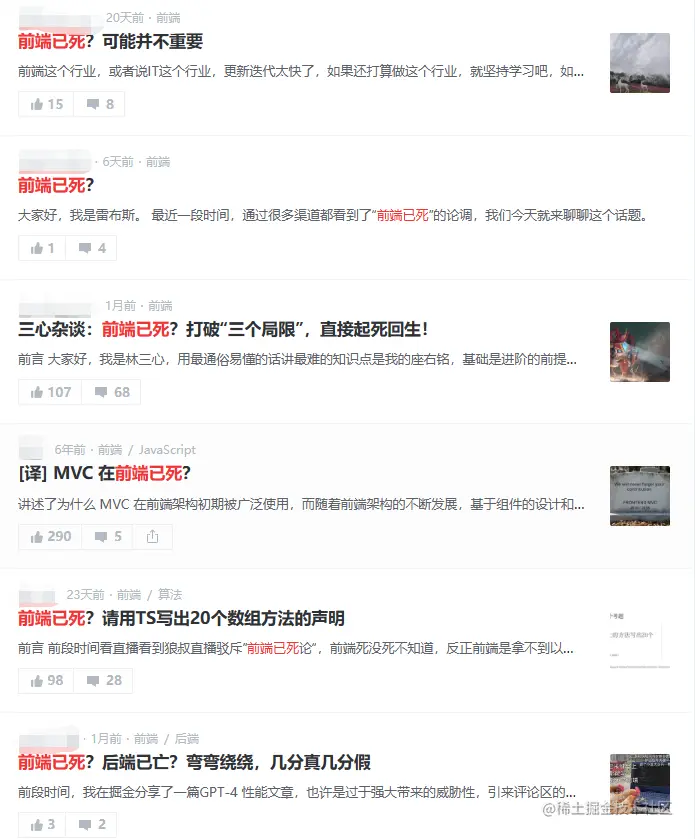Like the TS 数组方法 article
695x839 pixels.
[46, 680]
